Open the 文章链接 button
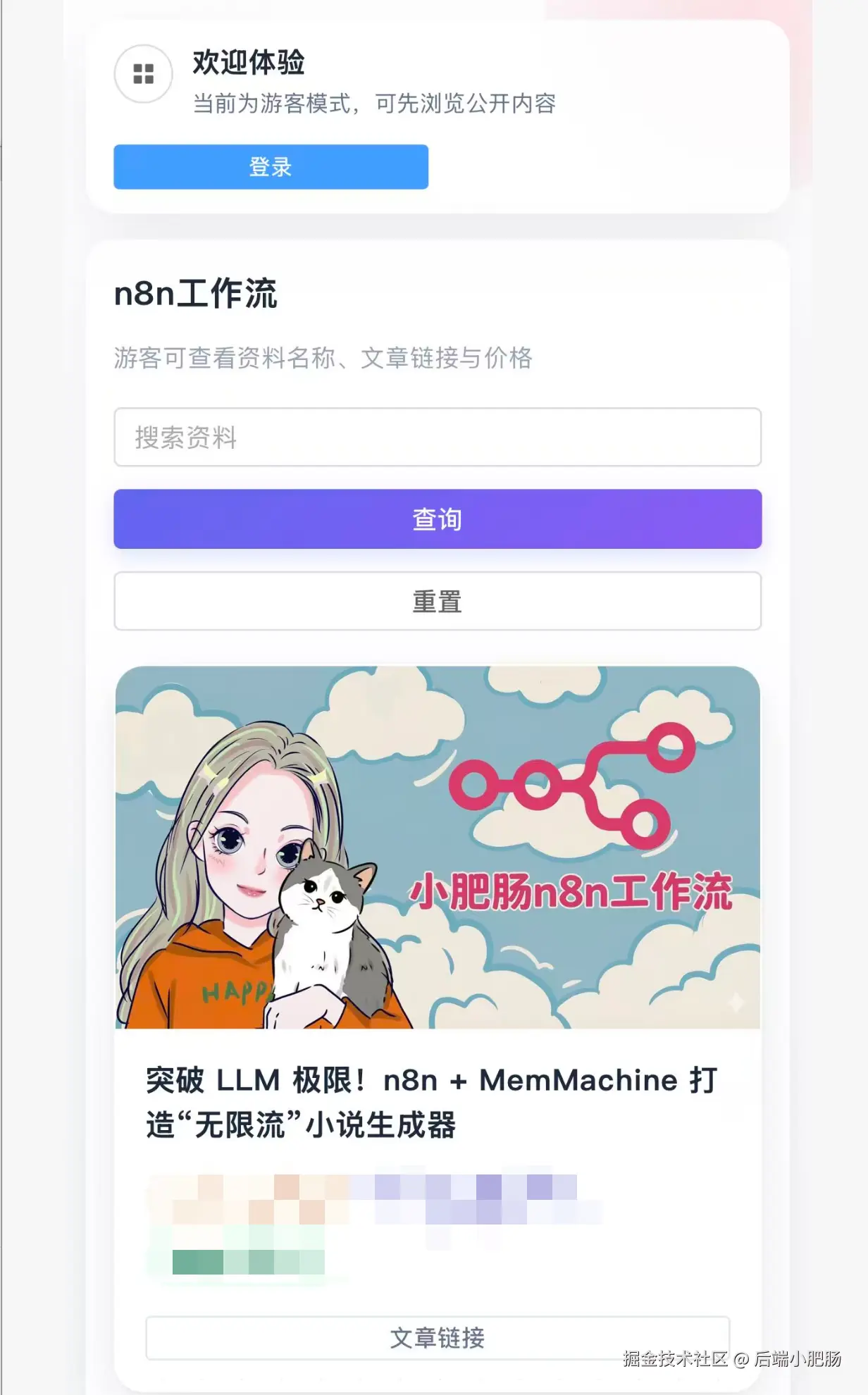Screen dimensions: 868x1395 click(437, 1337)
